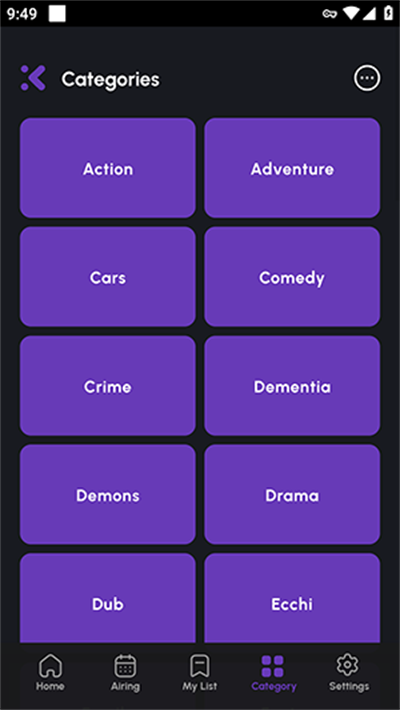Browse the Adventure category
Screen dimensions: 400x710
pyautogui.click(x=292, y=168)
